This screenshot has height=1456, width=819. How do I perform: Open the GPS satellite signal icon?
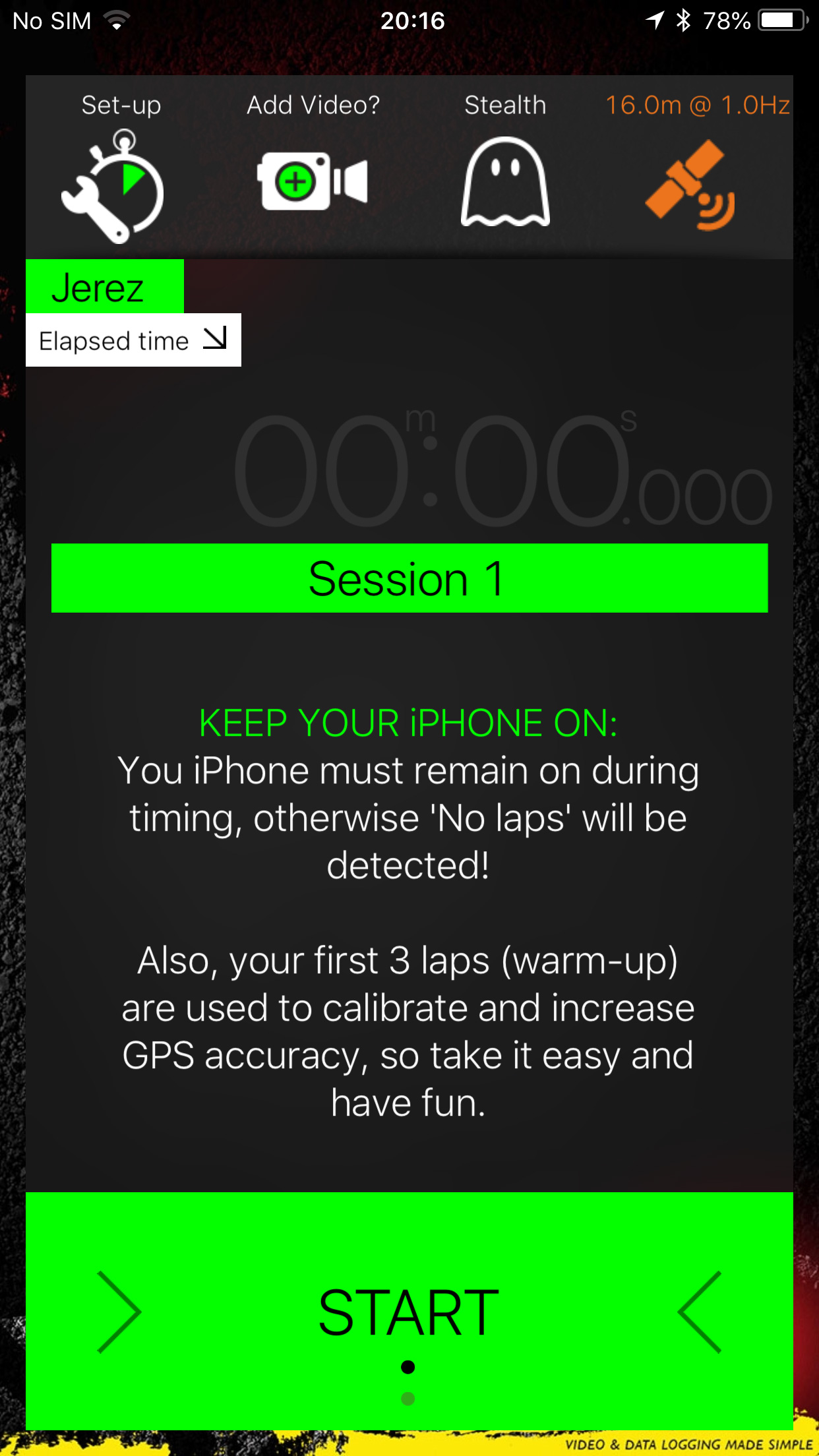[x=690, y=185]
